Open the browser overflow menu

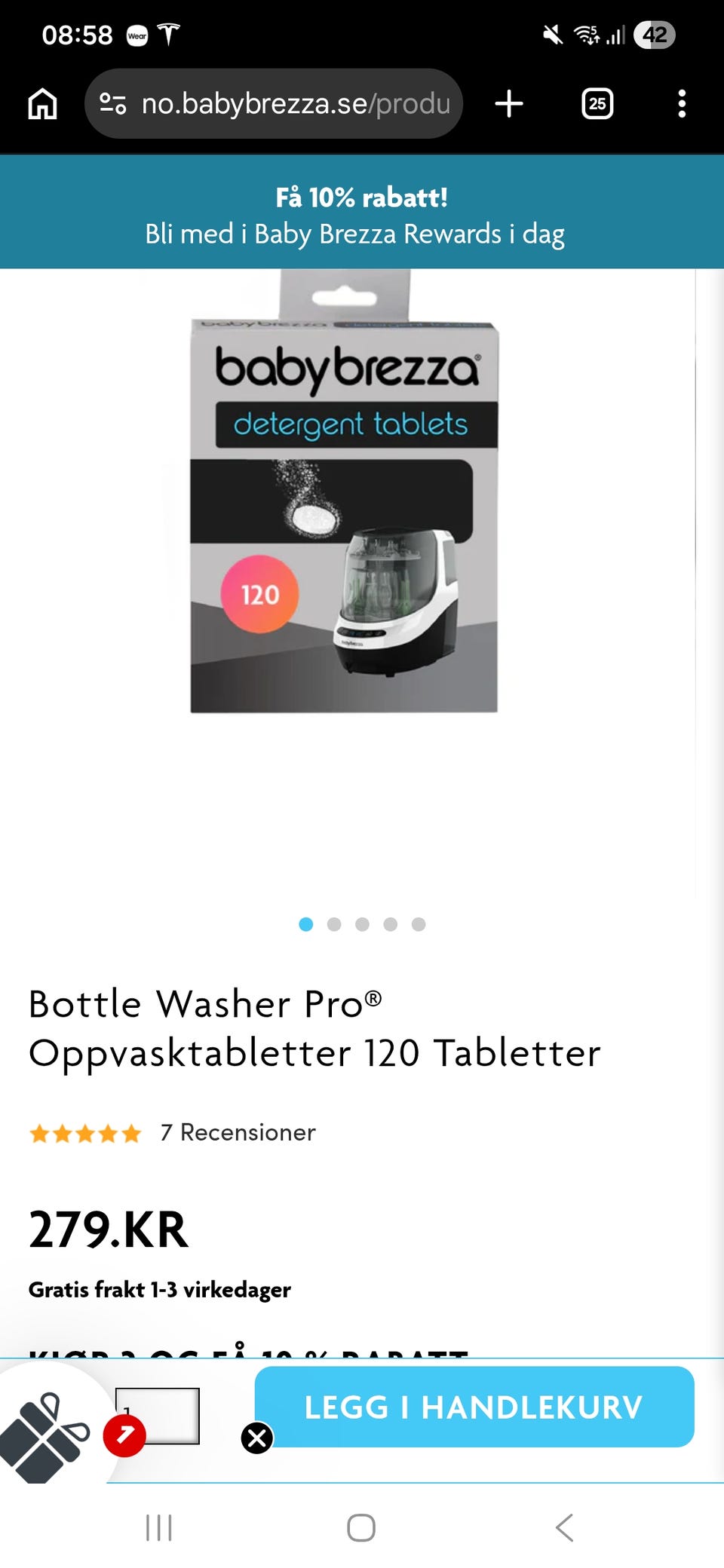point(682,103)
